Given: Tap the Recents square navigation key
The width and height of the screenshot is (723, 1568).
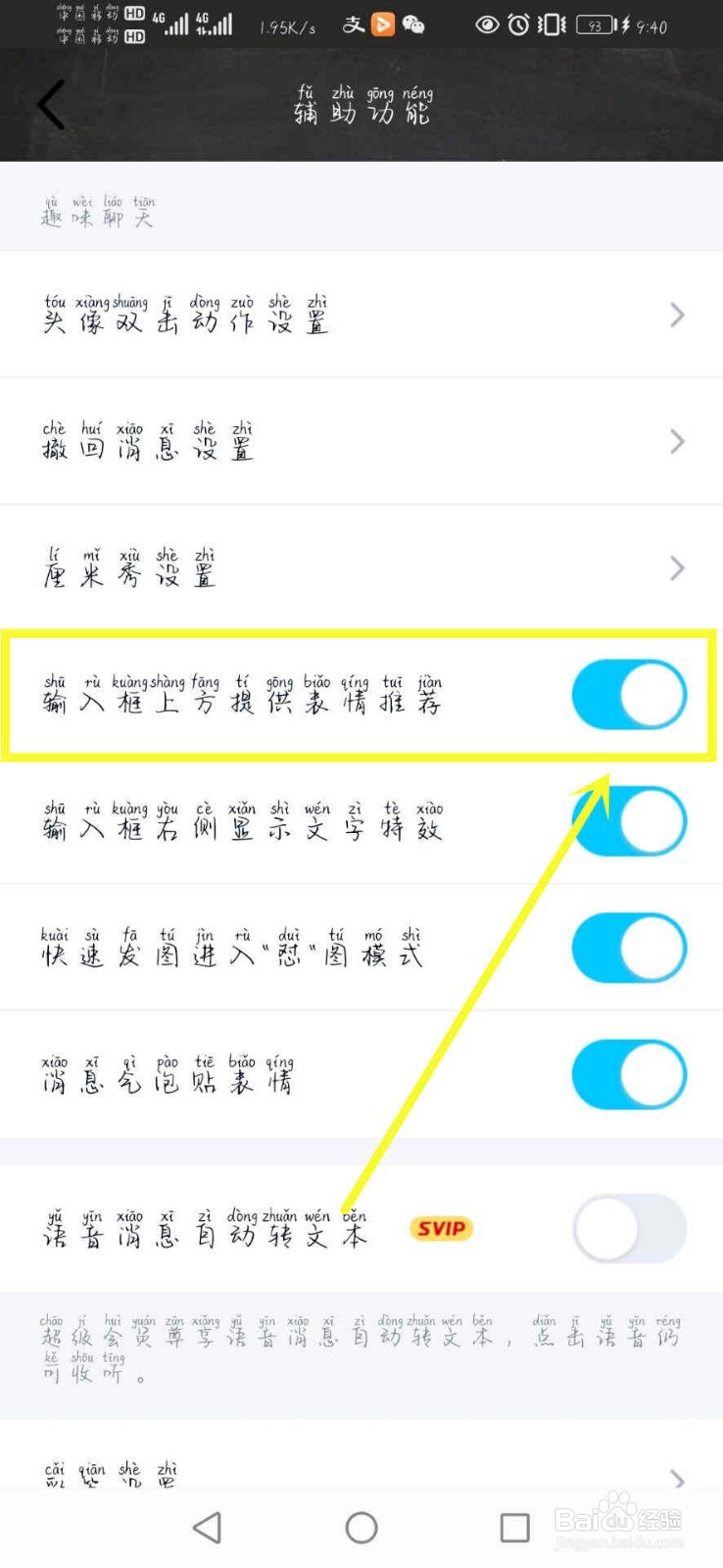Looking at the screenshot, I should (x=514, y=1527).
